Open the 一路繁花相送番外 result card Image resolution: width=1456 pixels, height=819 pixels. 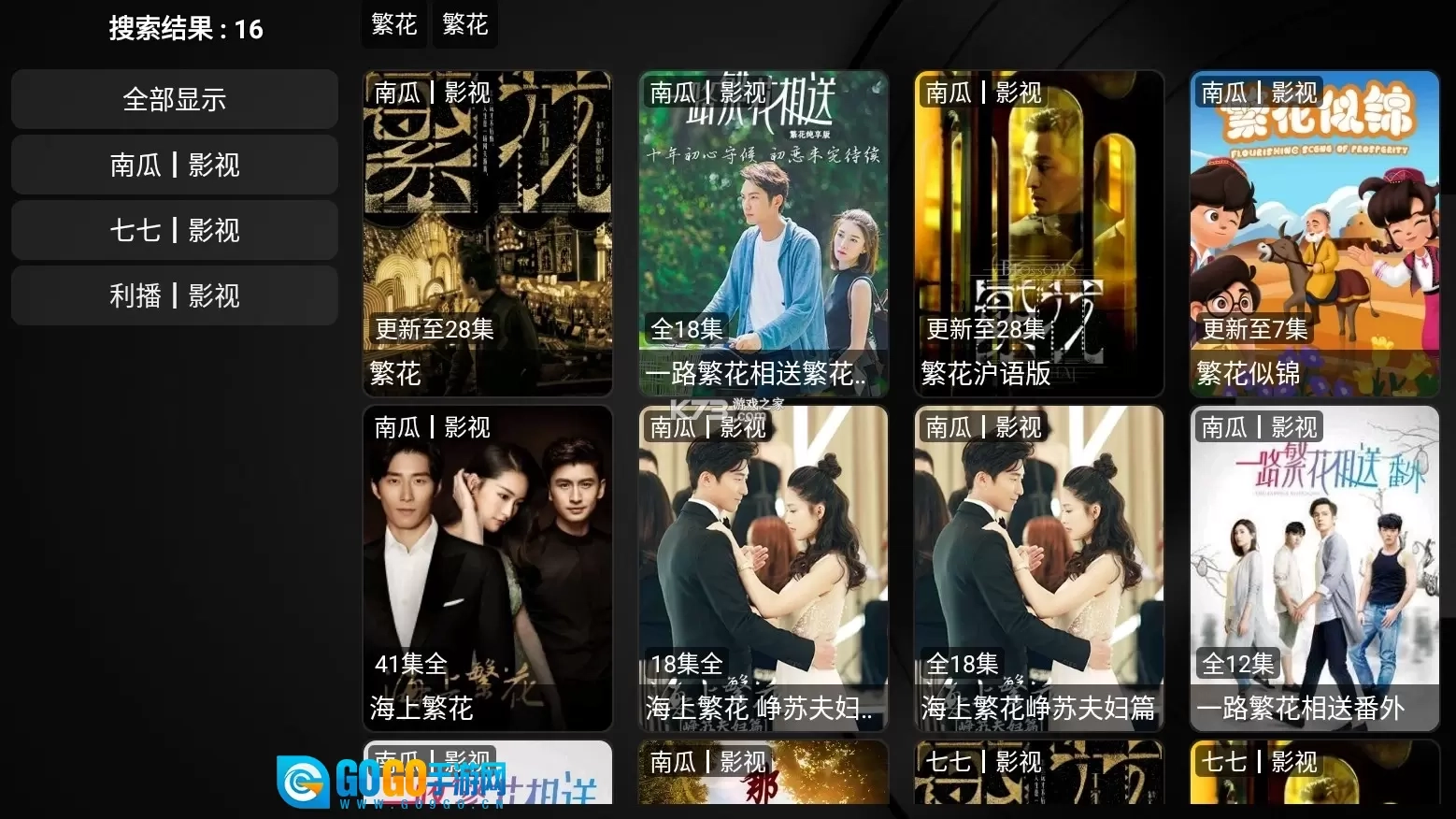click(x=1314, y=568)
